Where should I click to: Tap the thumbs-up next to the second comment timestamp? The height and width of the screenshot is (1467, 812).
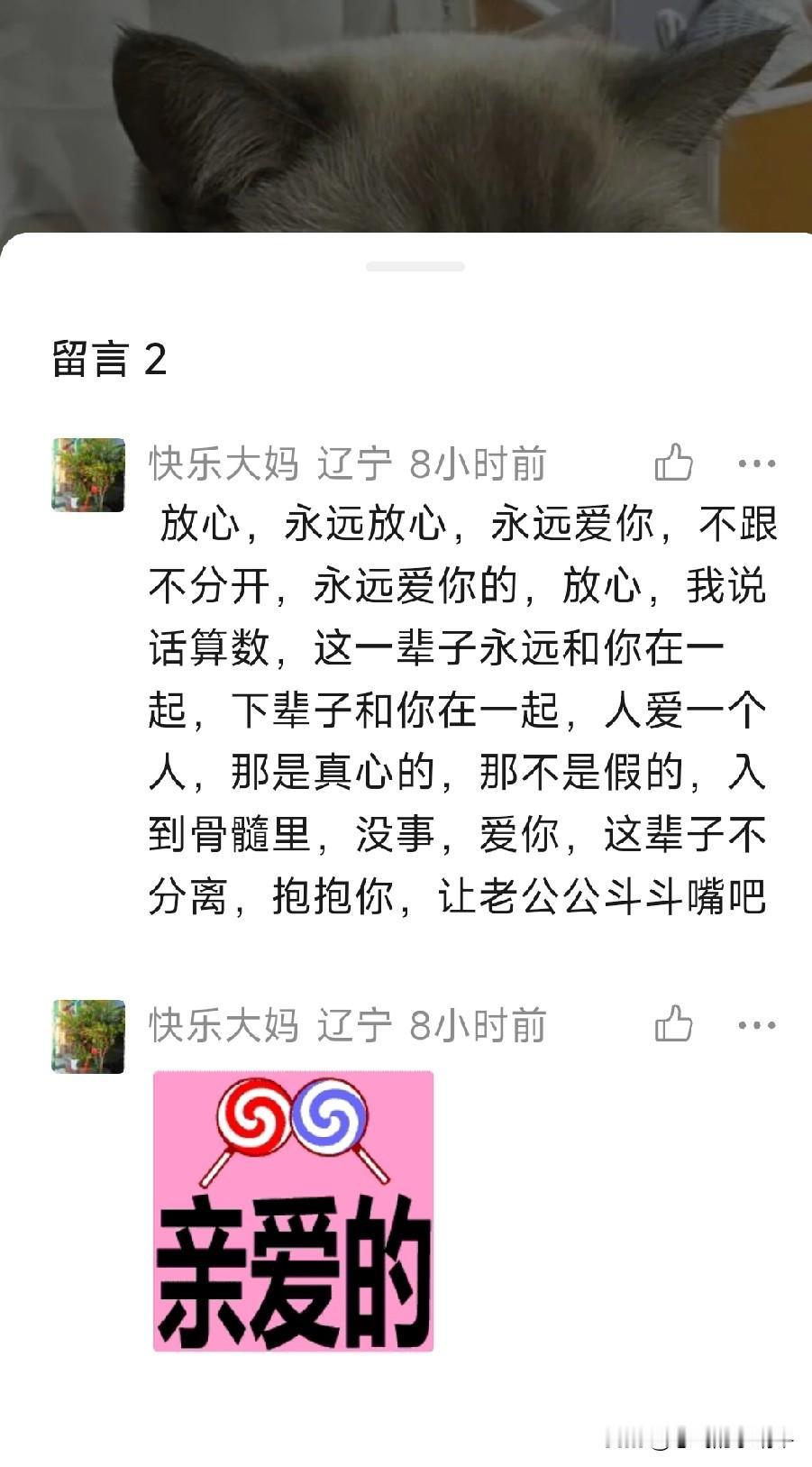point(673,1024)
